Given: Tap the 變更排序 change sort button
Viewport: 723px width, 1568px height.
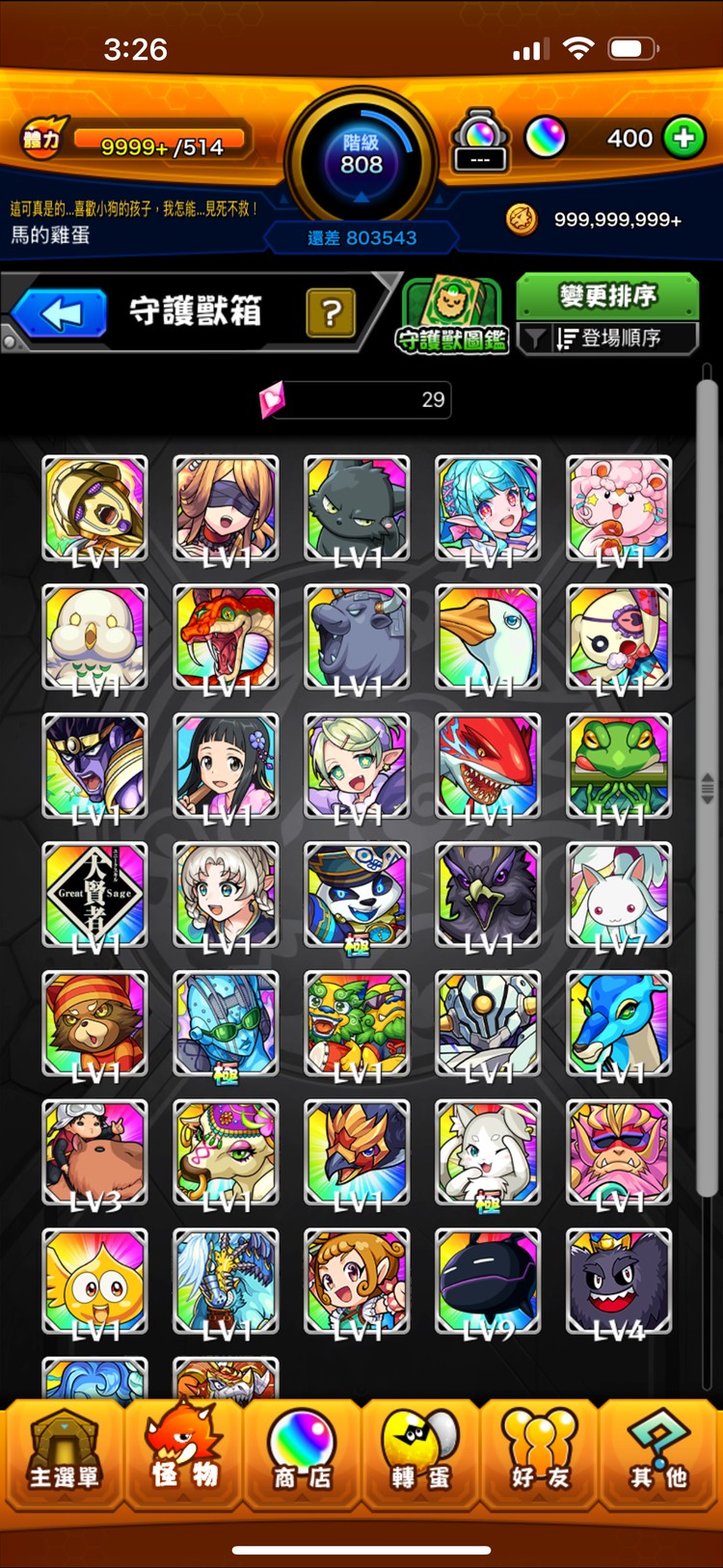Looking at the screenshot, I should coord(607,295).
